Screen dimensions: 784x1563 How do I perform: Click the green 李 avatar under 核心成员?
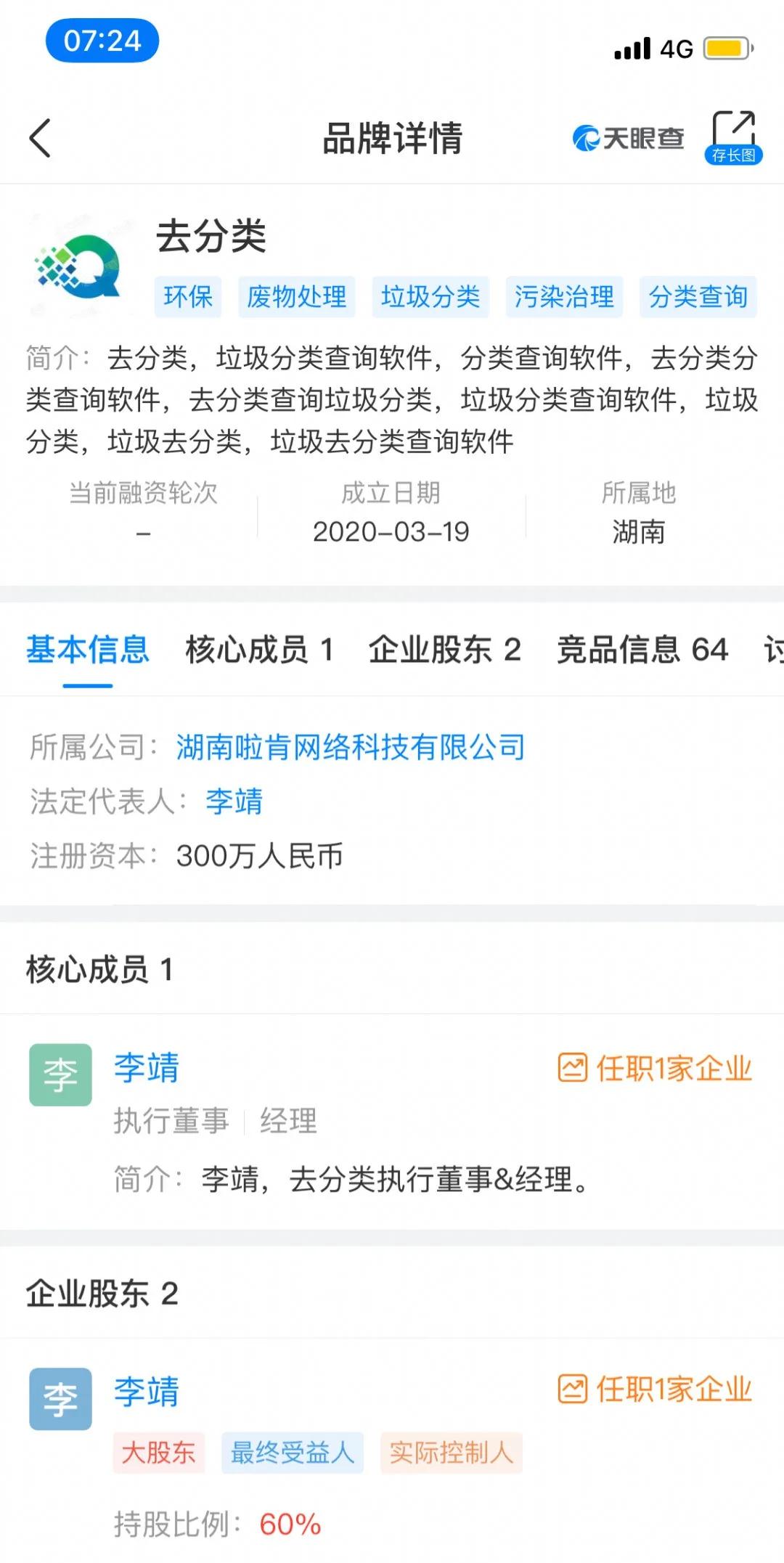tap(61, 1074)
